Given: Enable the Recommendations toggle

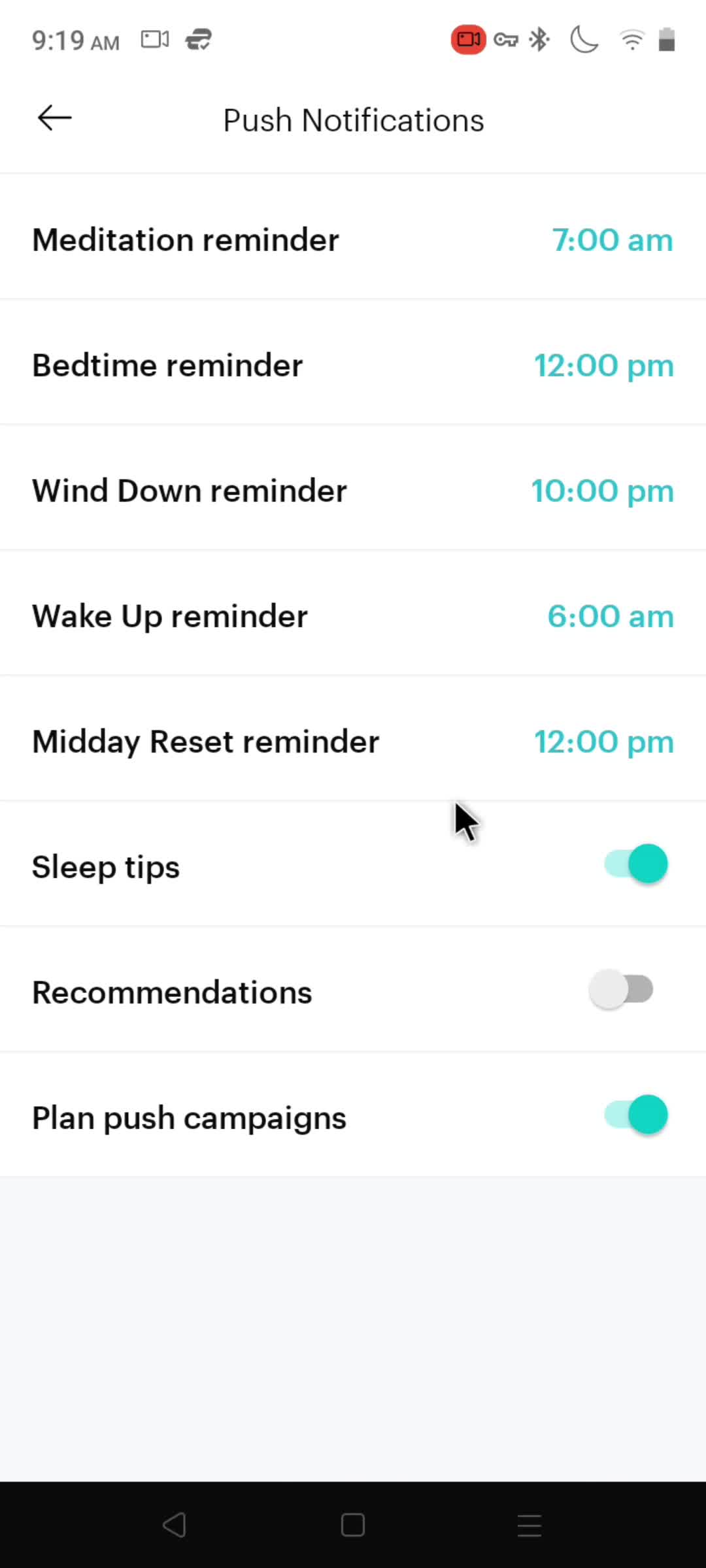Looking at the screenshot, I should click(621, 989).
